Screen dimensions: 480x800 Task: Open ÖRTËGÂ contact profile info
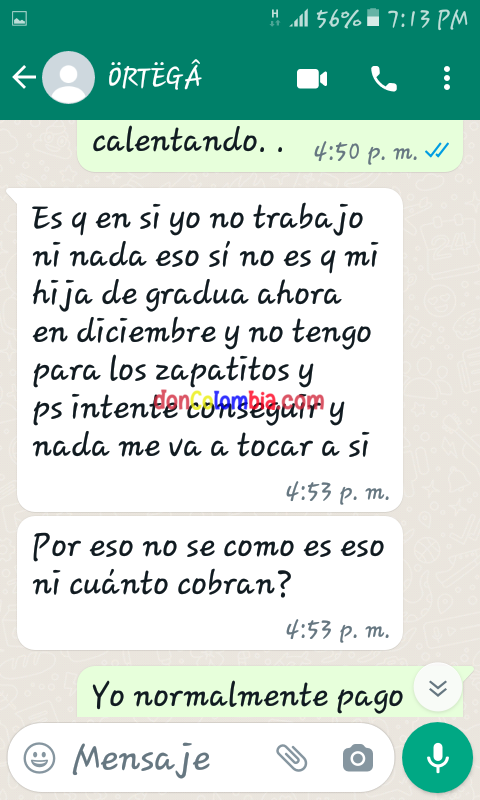click(x=155, y=77)
